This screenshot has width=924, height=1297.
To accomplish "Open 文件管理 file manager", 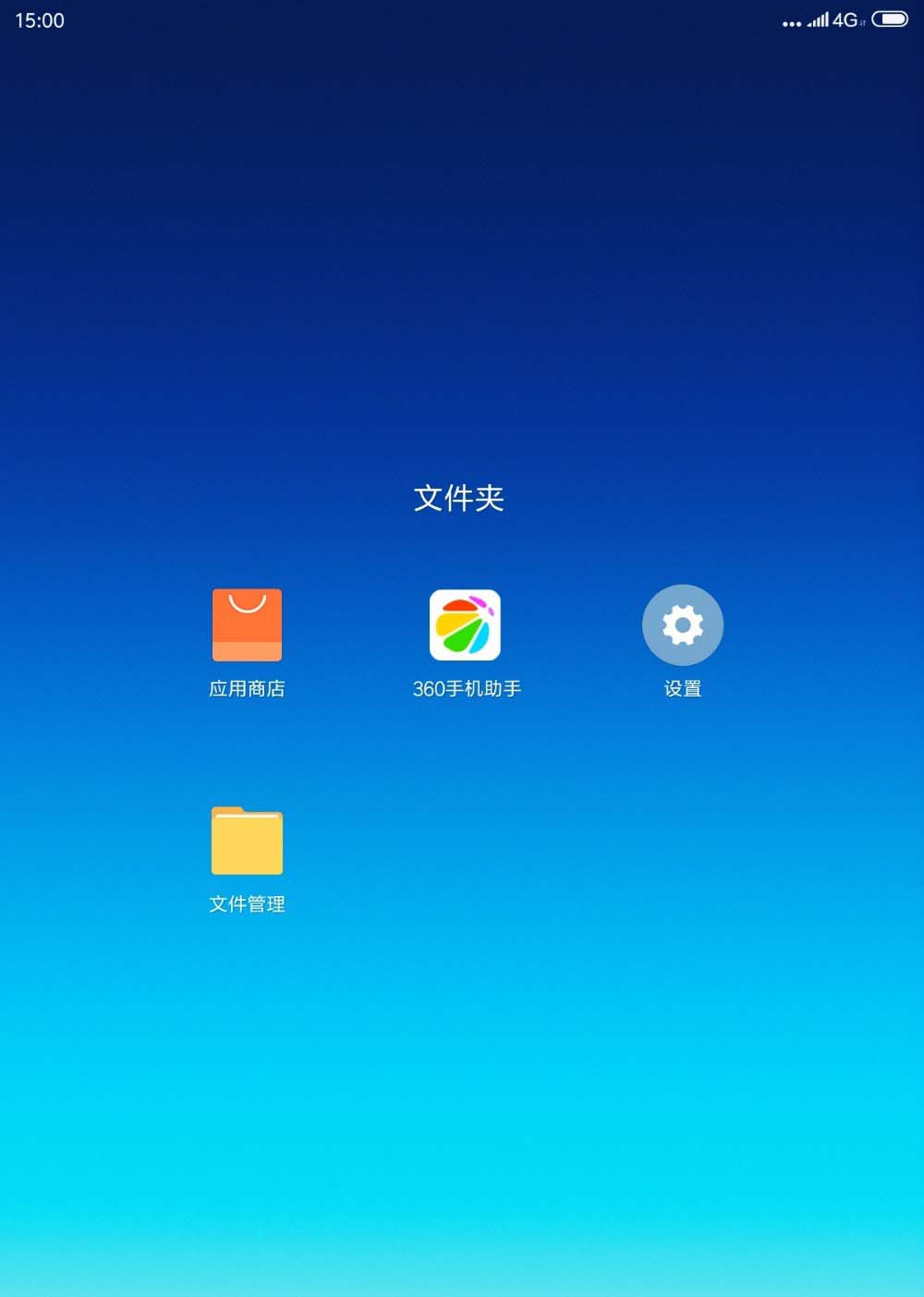I will tap(247, 842).
